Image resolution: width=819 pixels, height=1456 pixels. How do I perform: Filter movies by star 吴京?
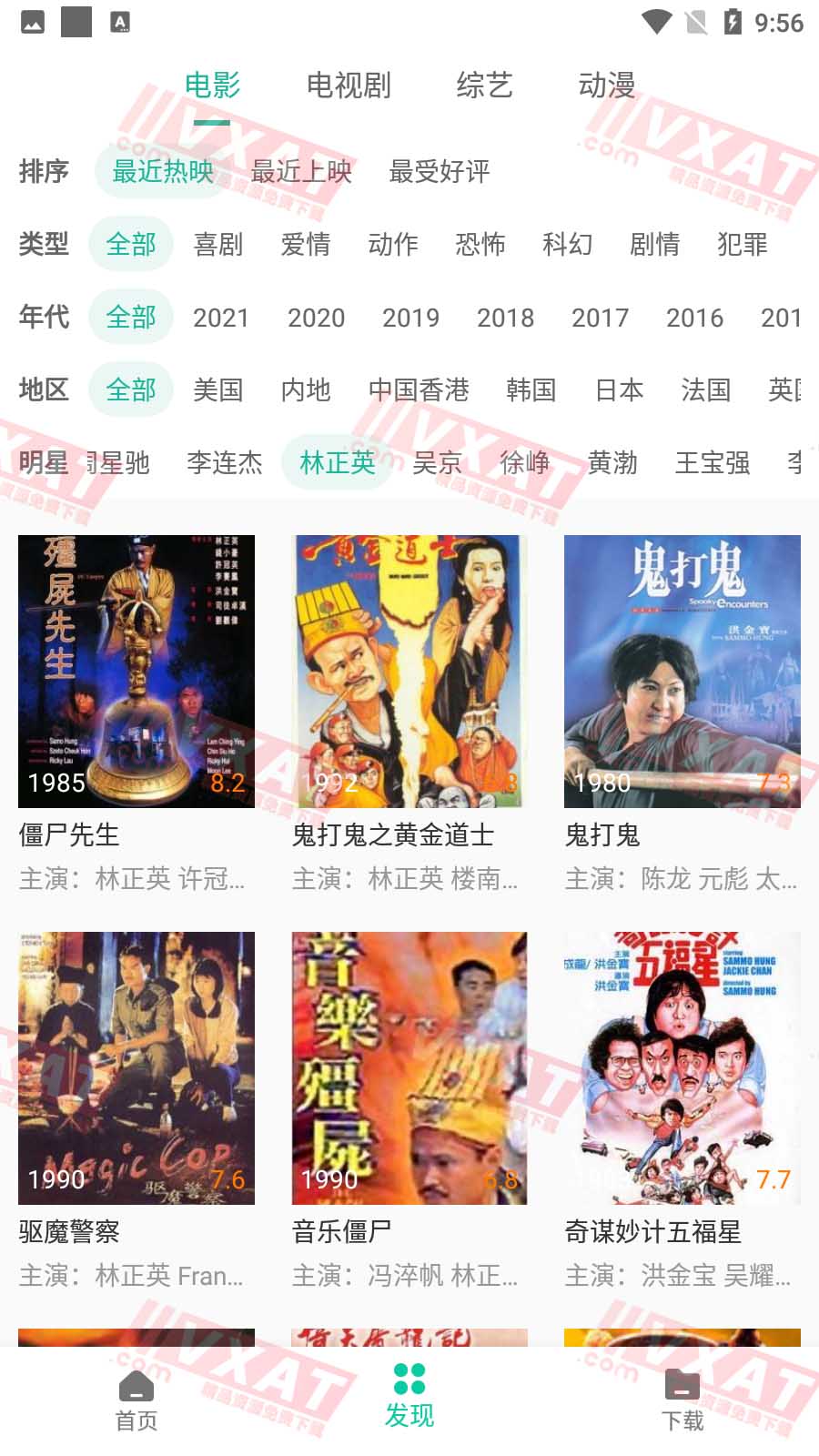(x=438, y=463)
